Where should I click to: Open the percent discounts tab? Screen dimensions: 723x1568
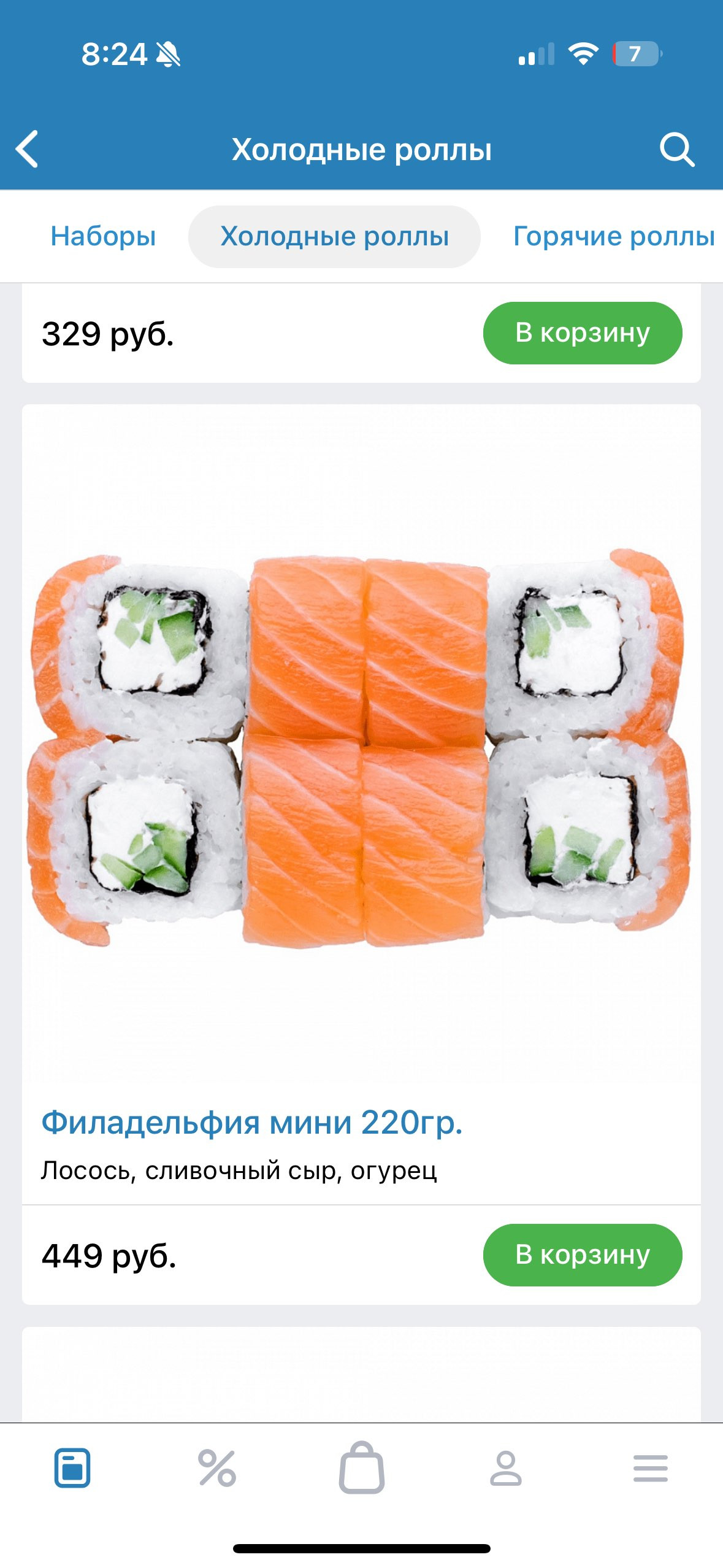click(217, 1468)
